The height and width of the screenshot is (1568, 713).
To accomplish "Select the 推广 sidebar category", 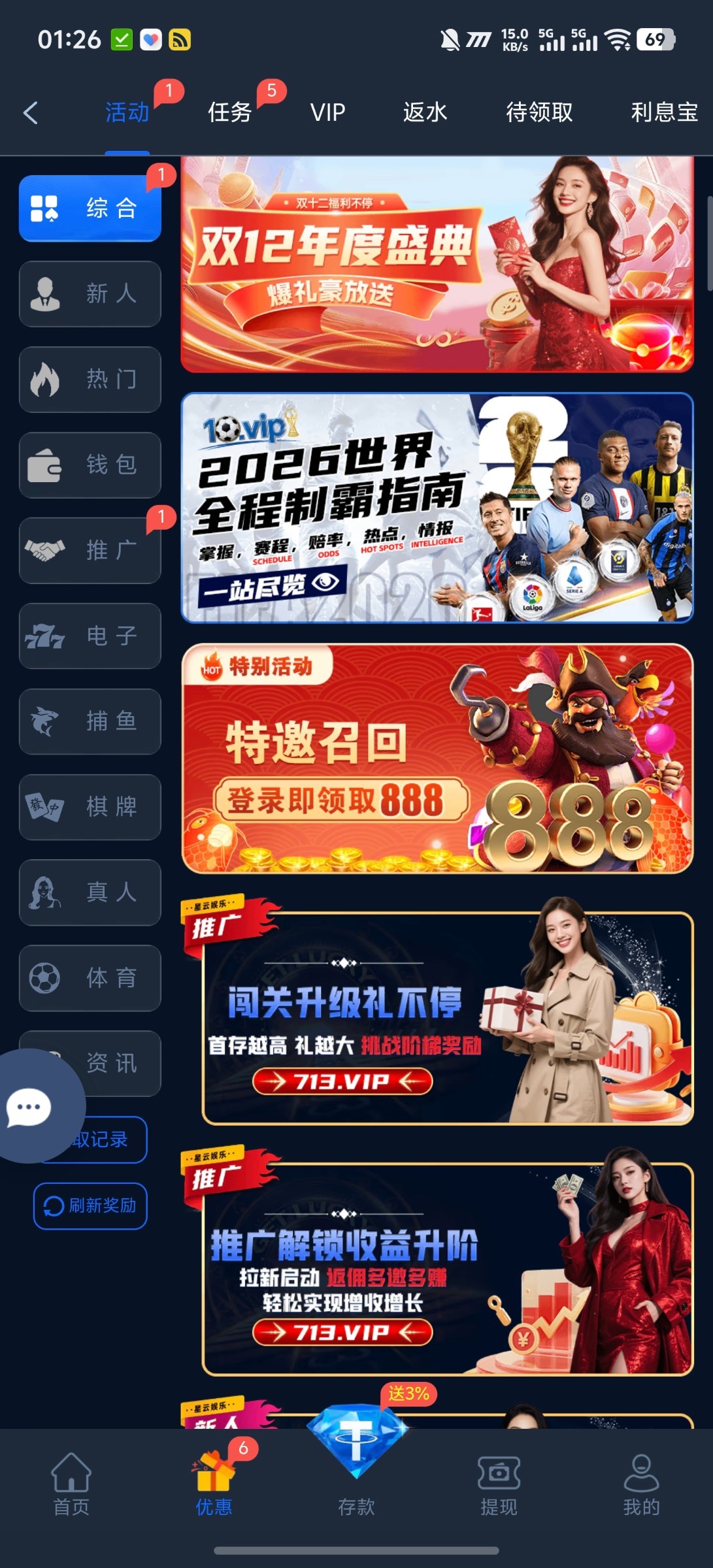I will 90,551.
